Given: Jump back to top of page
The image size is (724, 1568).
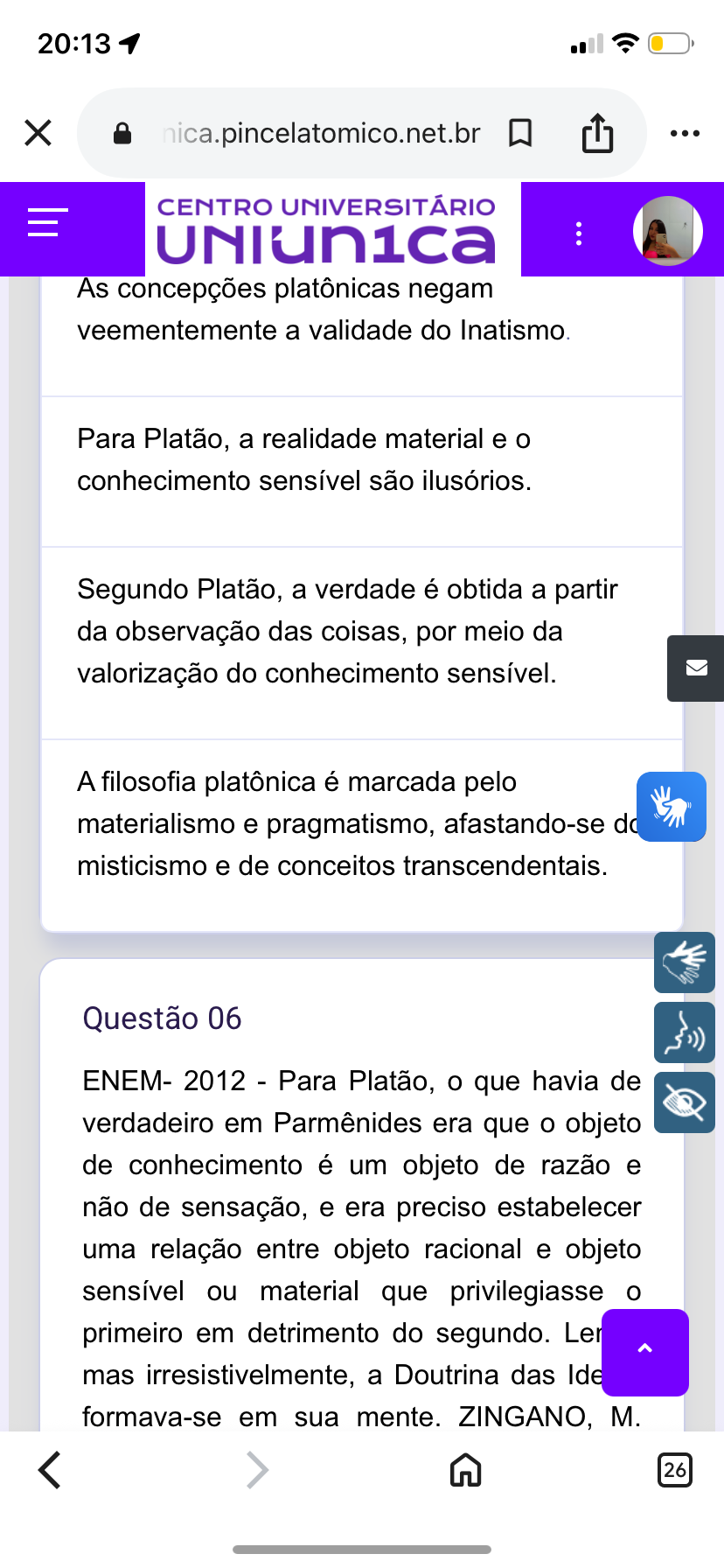Looking at the screenshot, I should pos(644,1351).
